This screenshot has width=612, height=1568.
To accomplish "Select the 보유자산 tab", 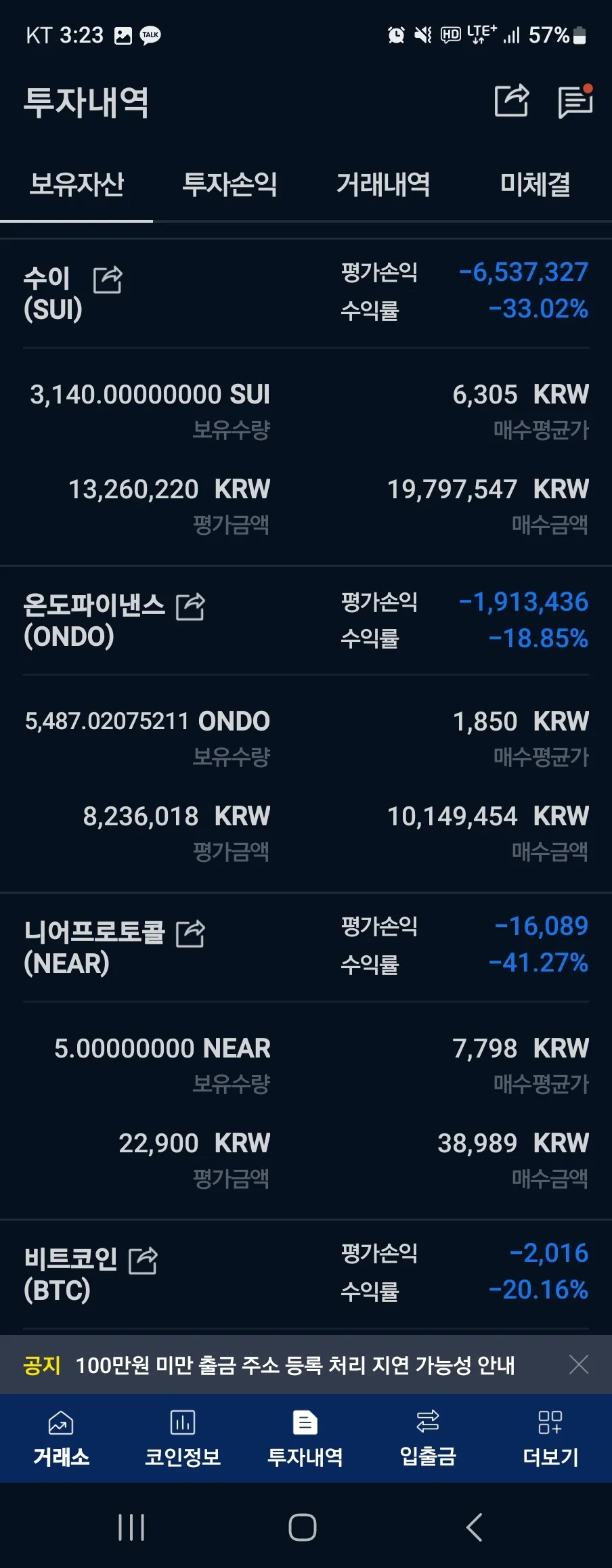I will [76, 185].
